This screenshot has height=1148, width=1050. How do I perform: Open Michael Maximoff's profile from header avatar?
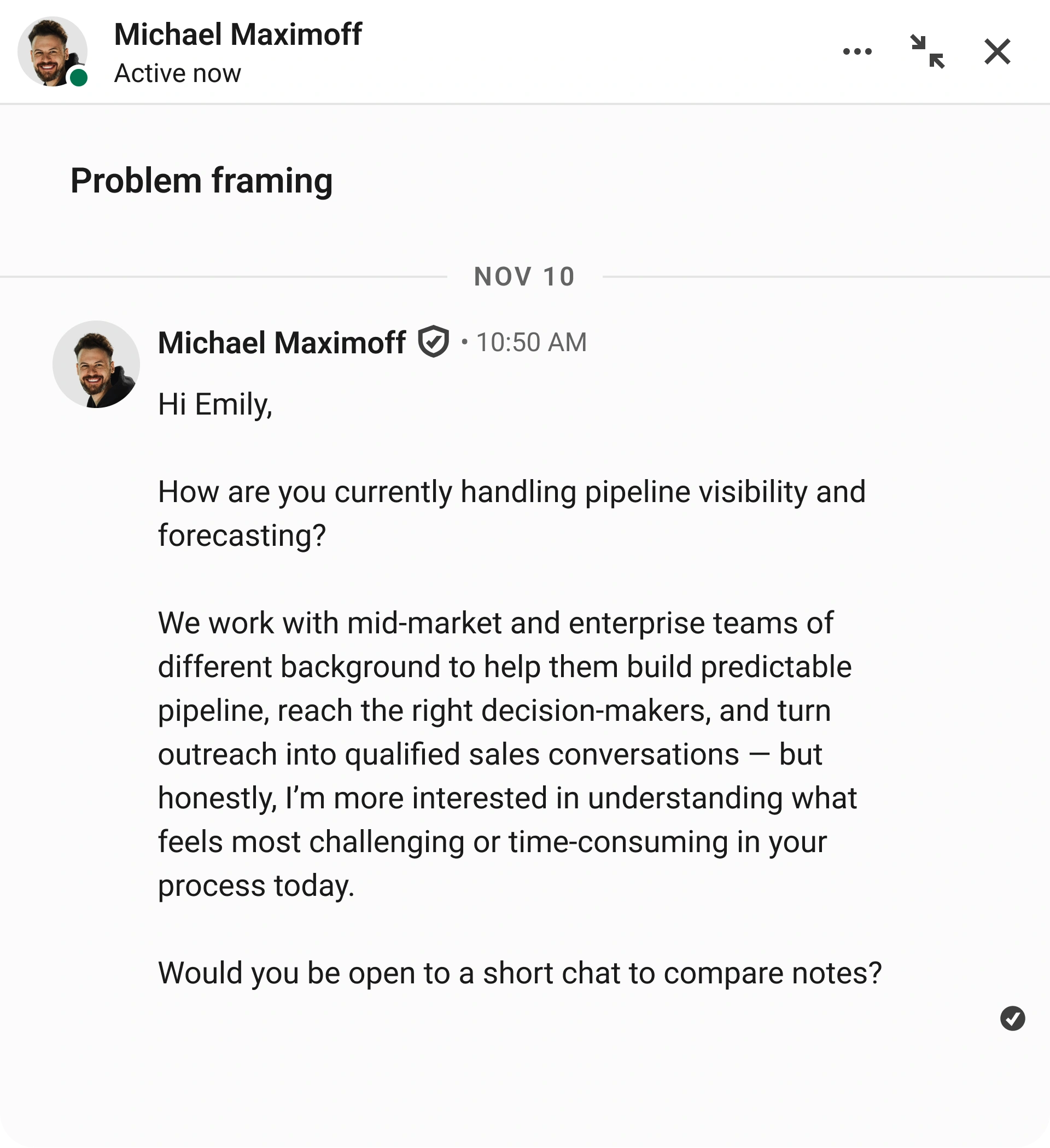click(x=52, y=52)
